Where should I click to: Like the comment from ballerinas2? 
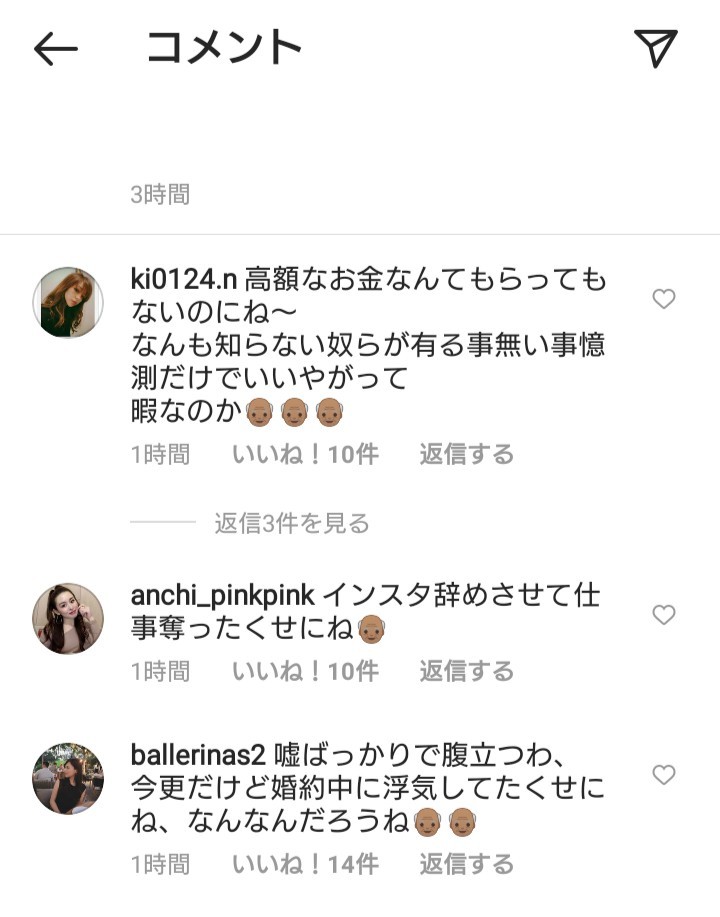tap(664, 775)
